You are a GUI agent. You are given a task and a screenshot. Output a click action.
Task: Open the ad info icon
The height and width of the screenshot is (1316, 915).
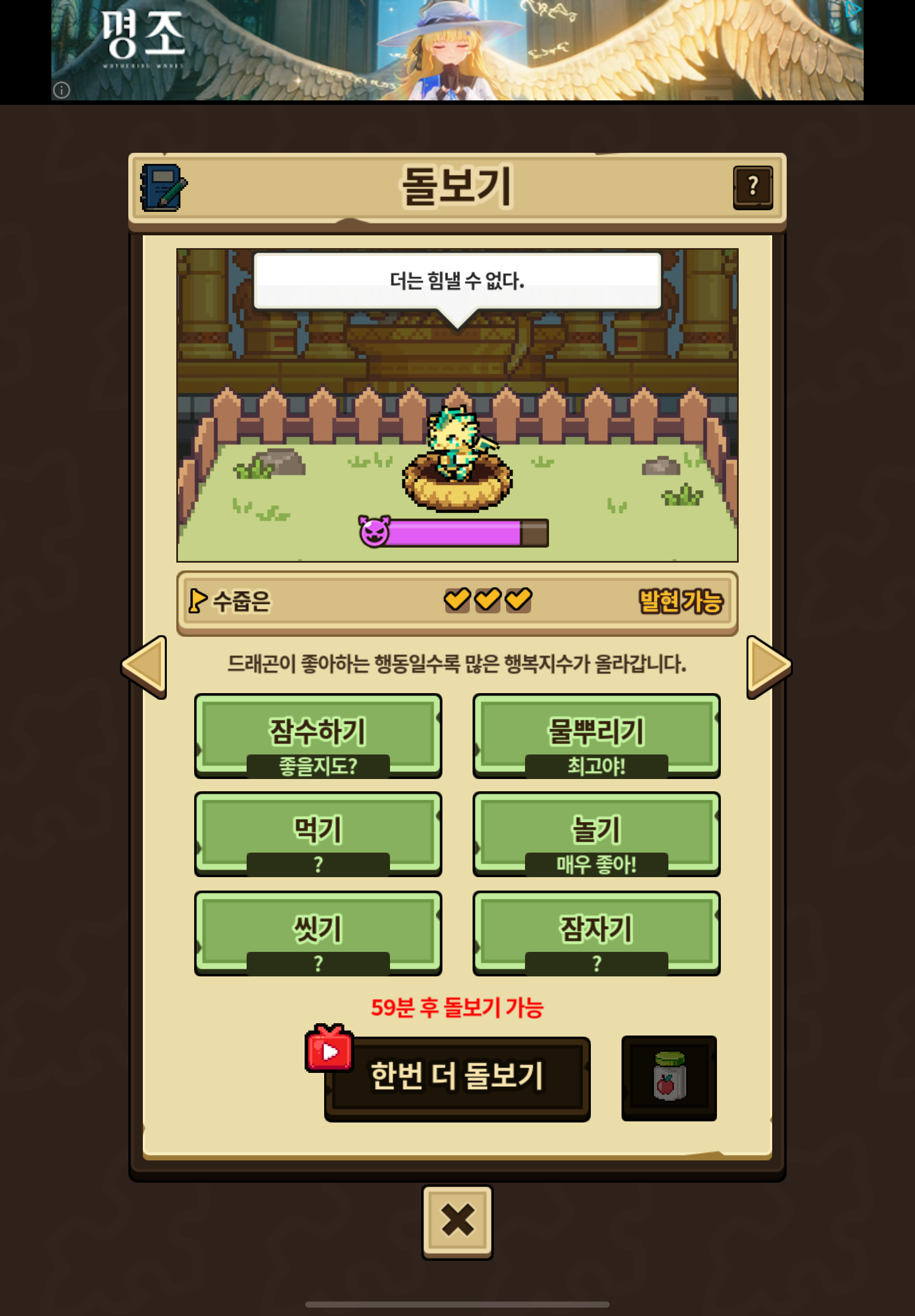click(61, 90)
